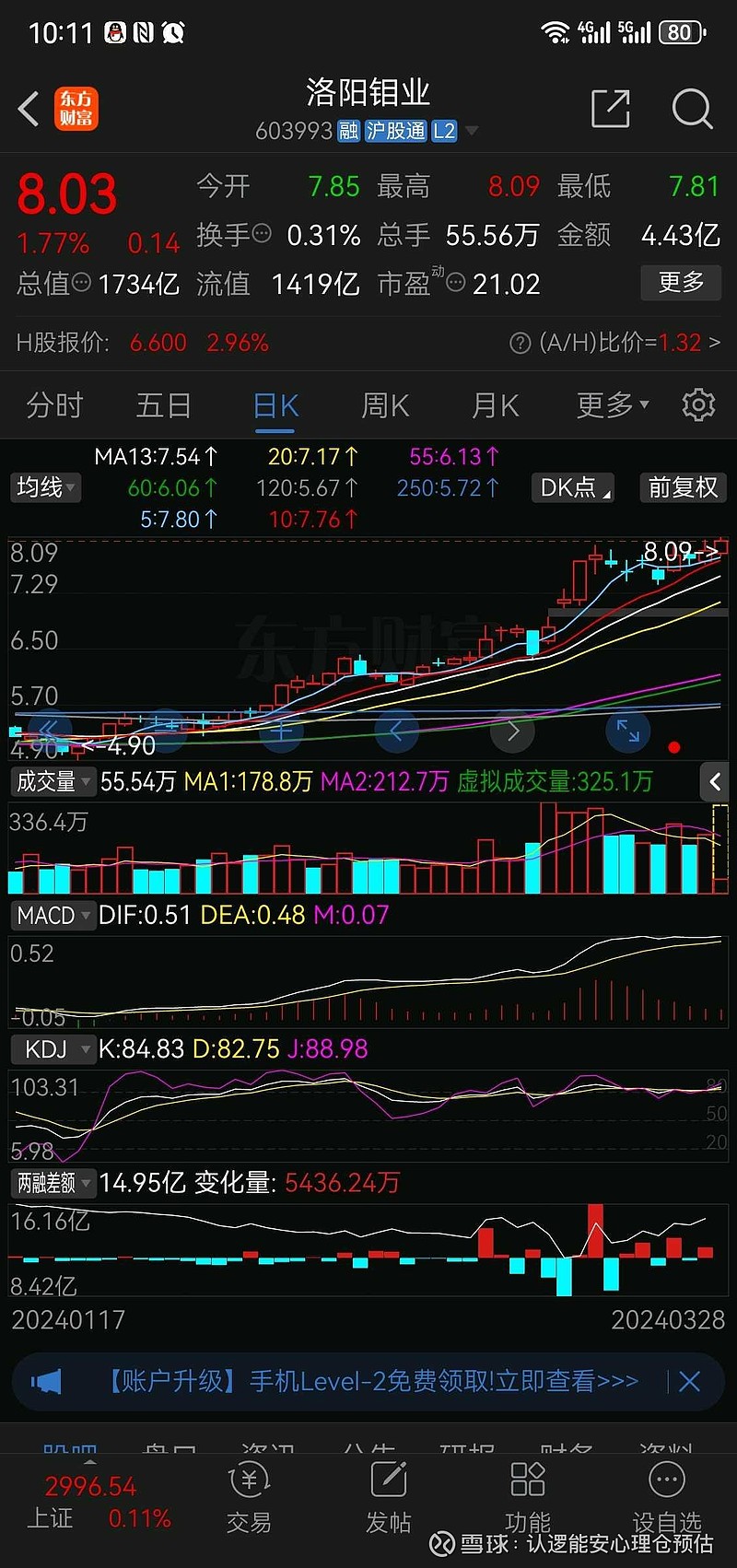Dismiss the Level-2 upgrade banner
Image resolution: width=737 pixels, height=1568 pixels.
689,1381
